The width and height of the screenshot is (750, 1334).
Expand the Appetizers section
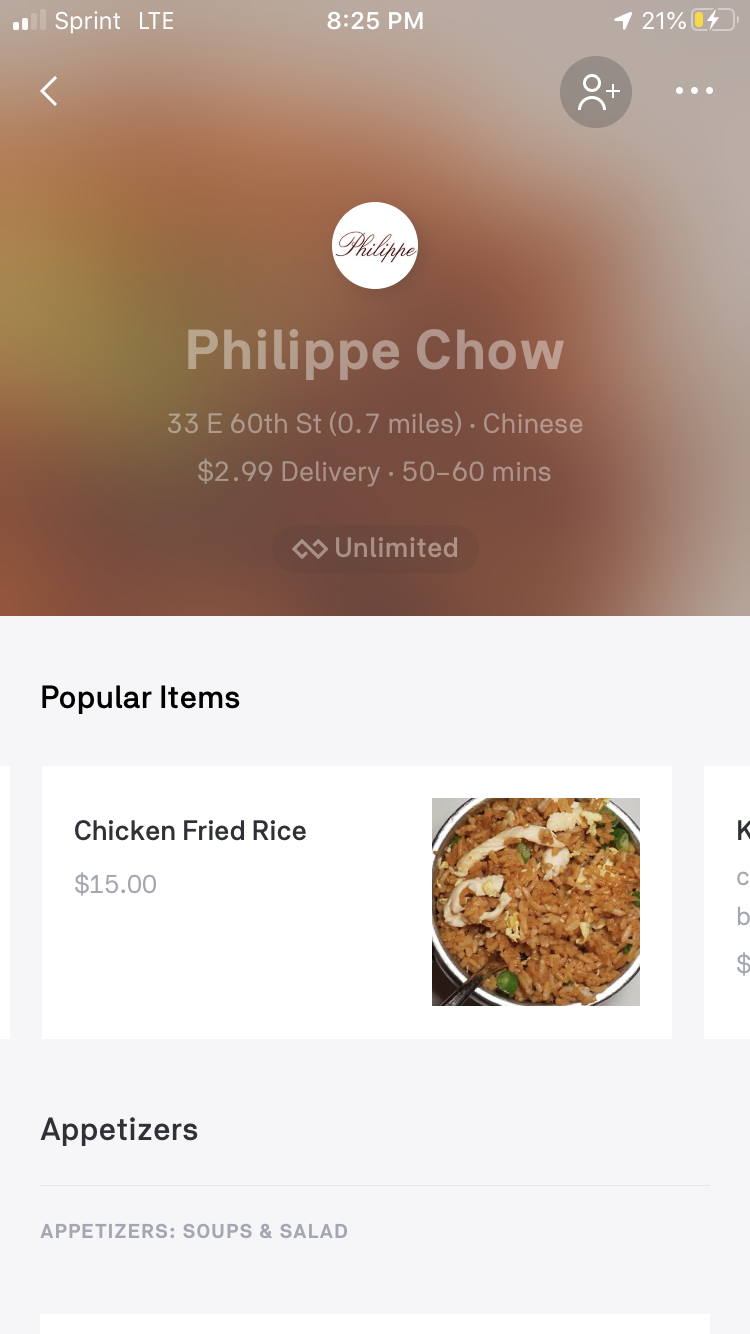(119, 1129)
